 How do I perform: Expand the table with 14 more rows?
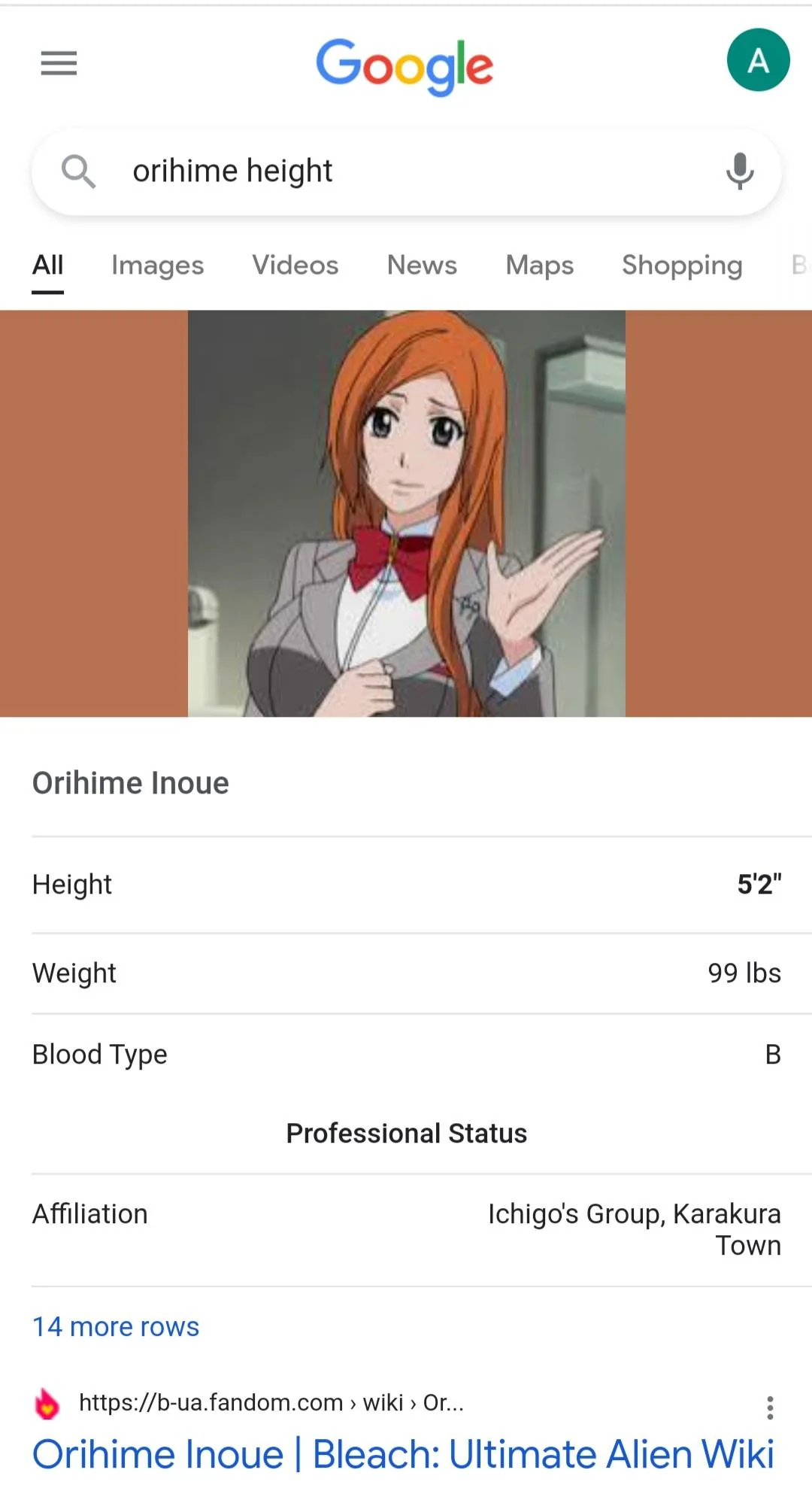pos(114,1326)
